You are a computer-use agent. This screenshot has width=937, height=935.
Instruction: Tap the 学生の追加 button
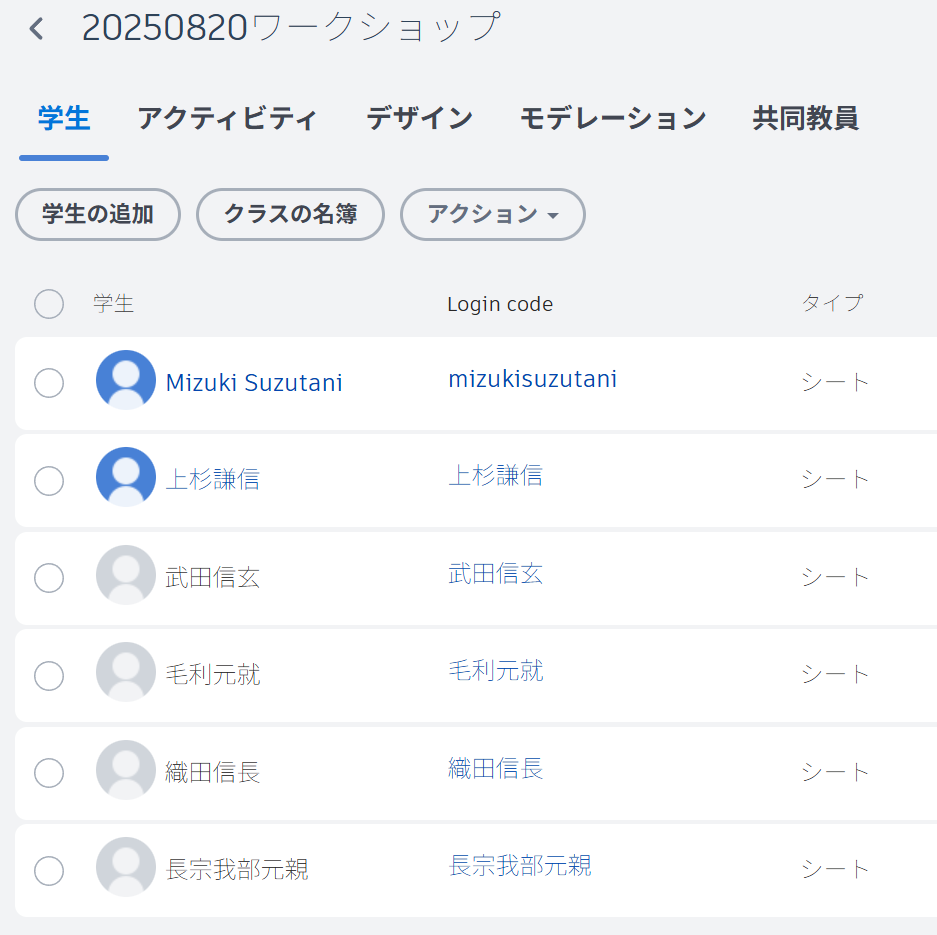98,214
